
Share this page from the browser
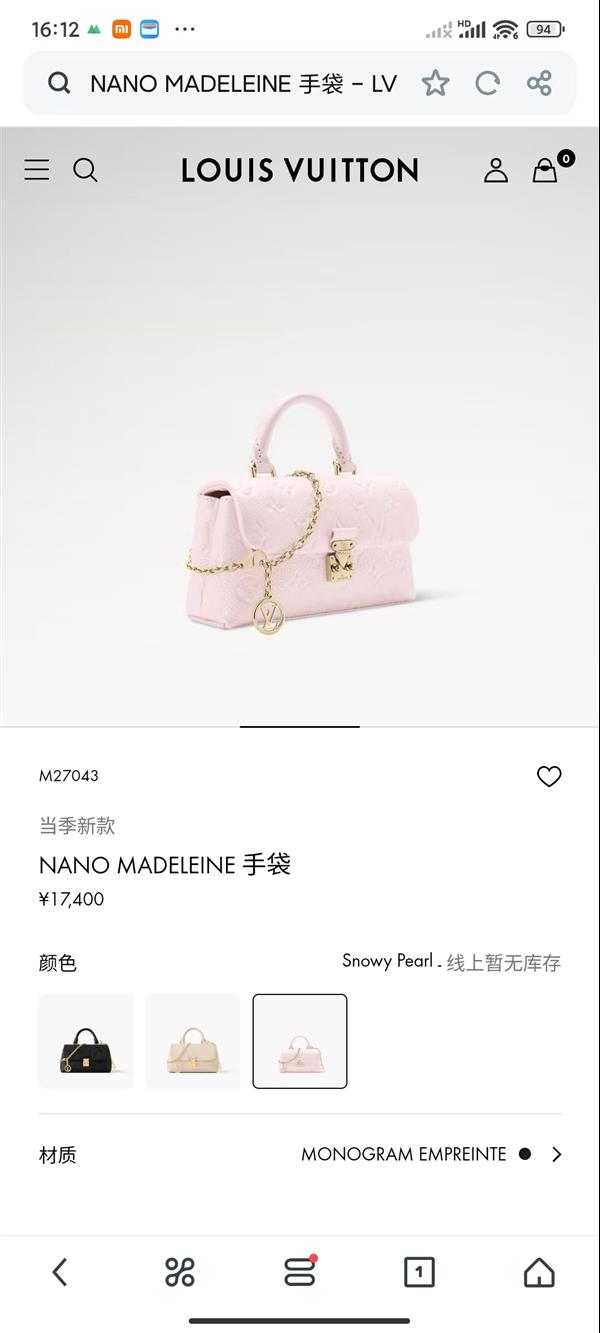point(539,84)
